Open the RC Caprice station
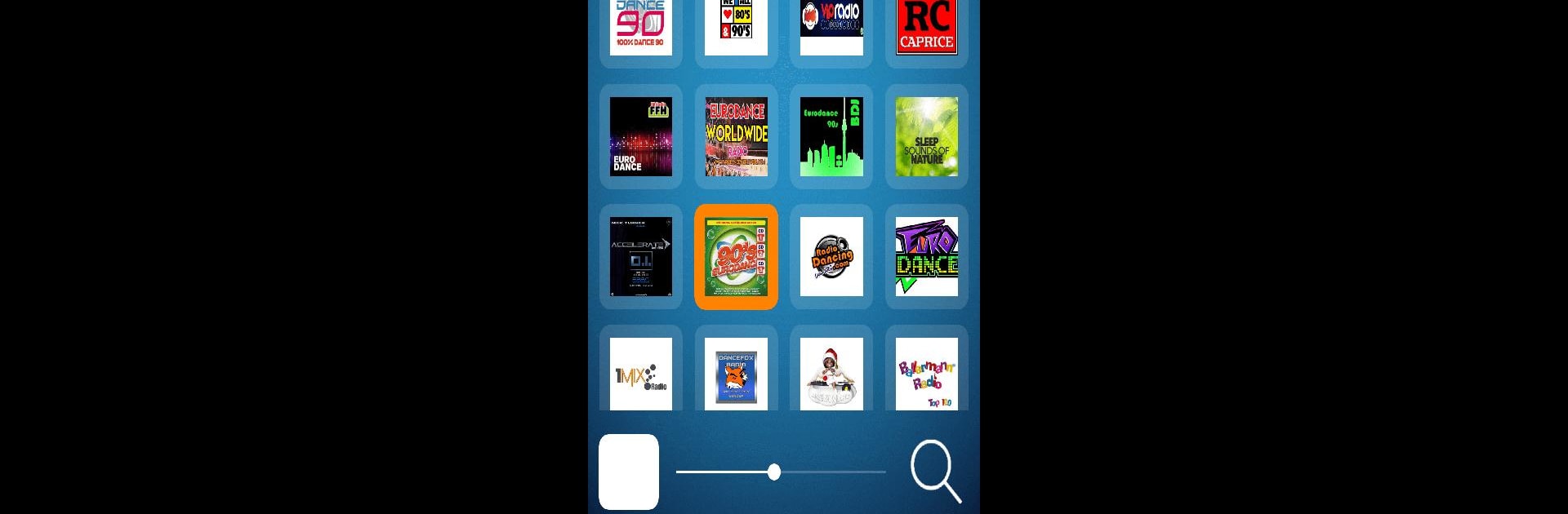The height and width of the screenshot is (514, 1568). [x=926, y=26]
